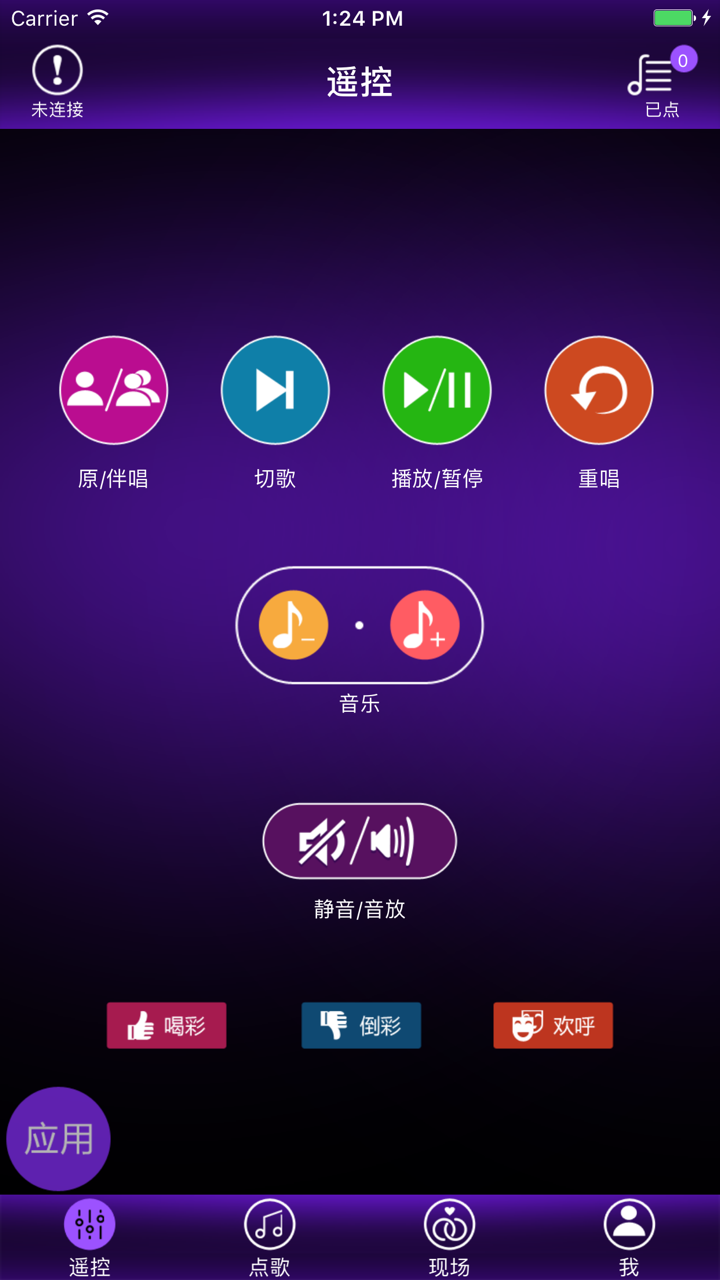Tap the 重唱 restart song icon
Image resolution: width=720 pixels, height=1280 pixels.
598,389
